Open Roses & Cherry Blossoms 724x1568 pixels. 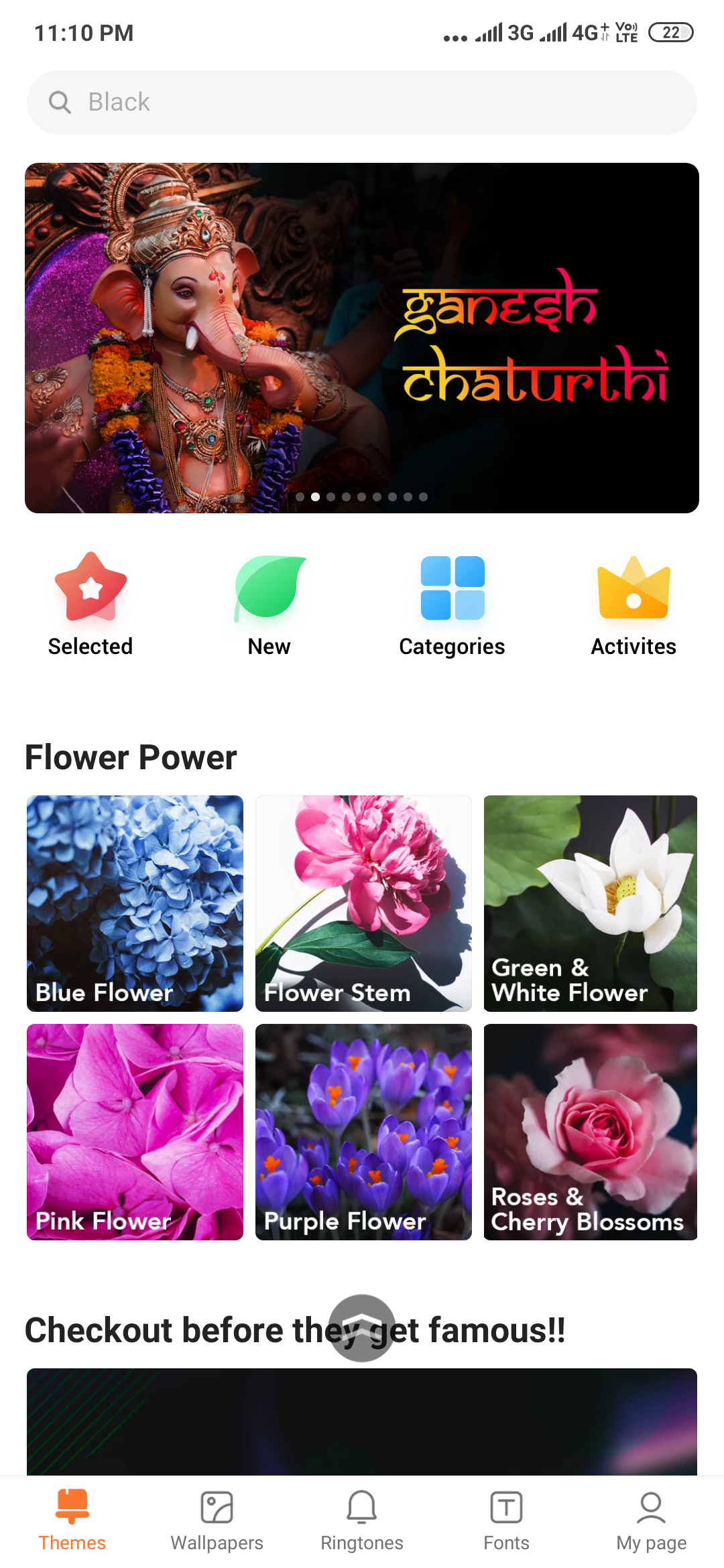[x=591, y=1132]
